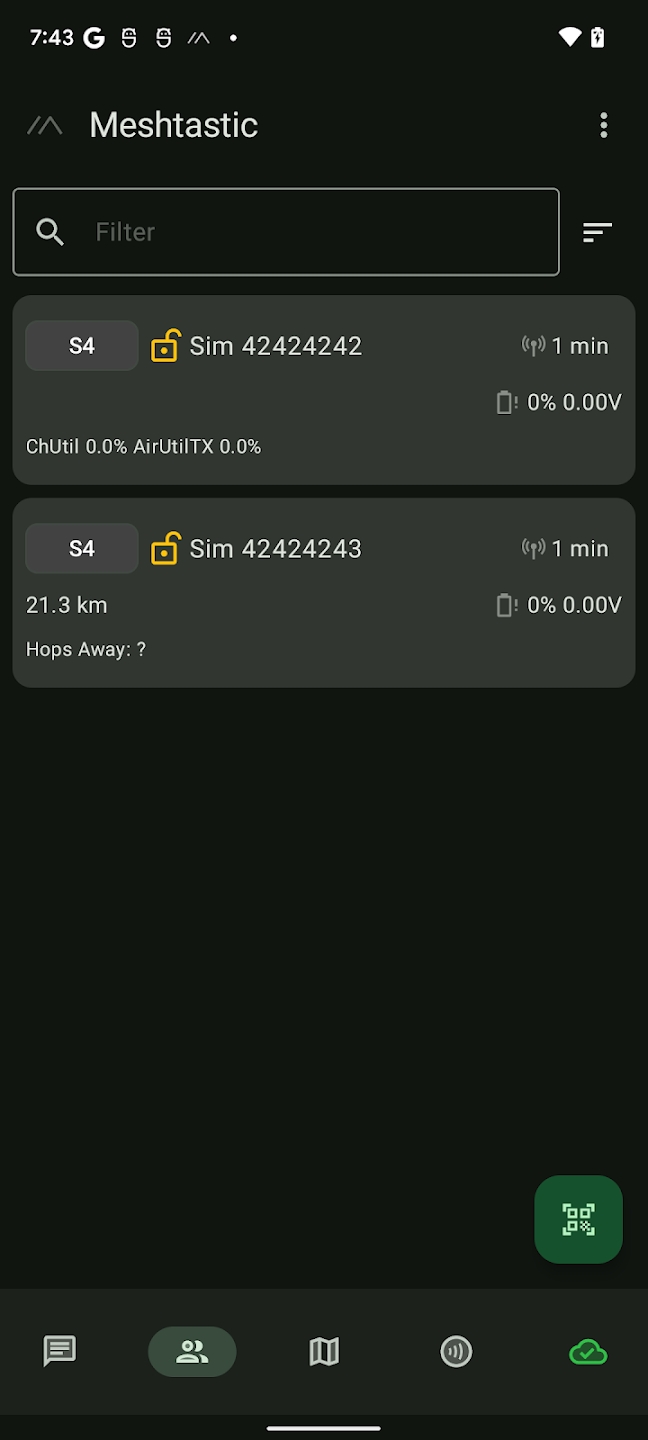Tap the S4 chip on Sim 42424243
The width and height of the screenshot is (648, 1440).
(x=82, y=549)
